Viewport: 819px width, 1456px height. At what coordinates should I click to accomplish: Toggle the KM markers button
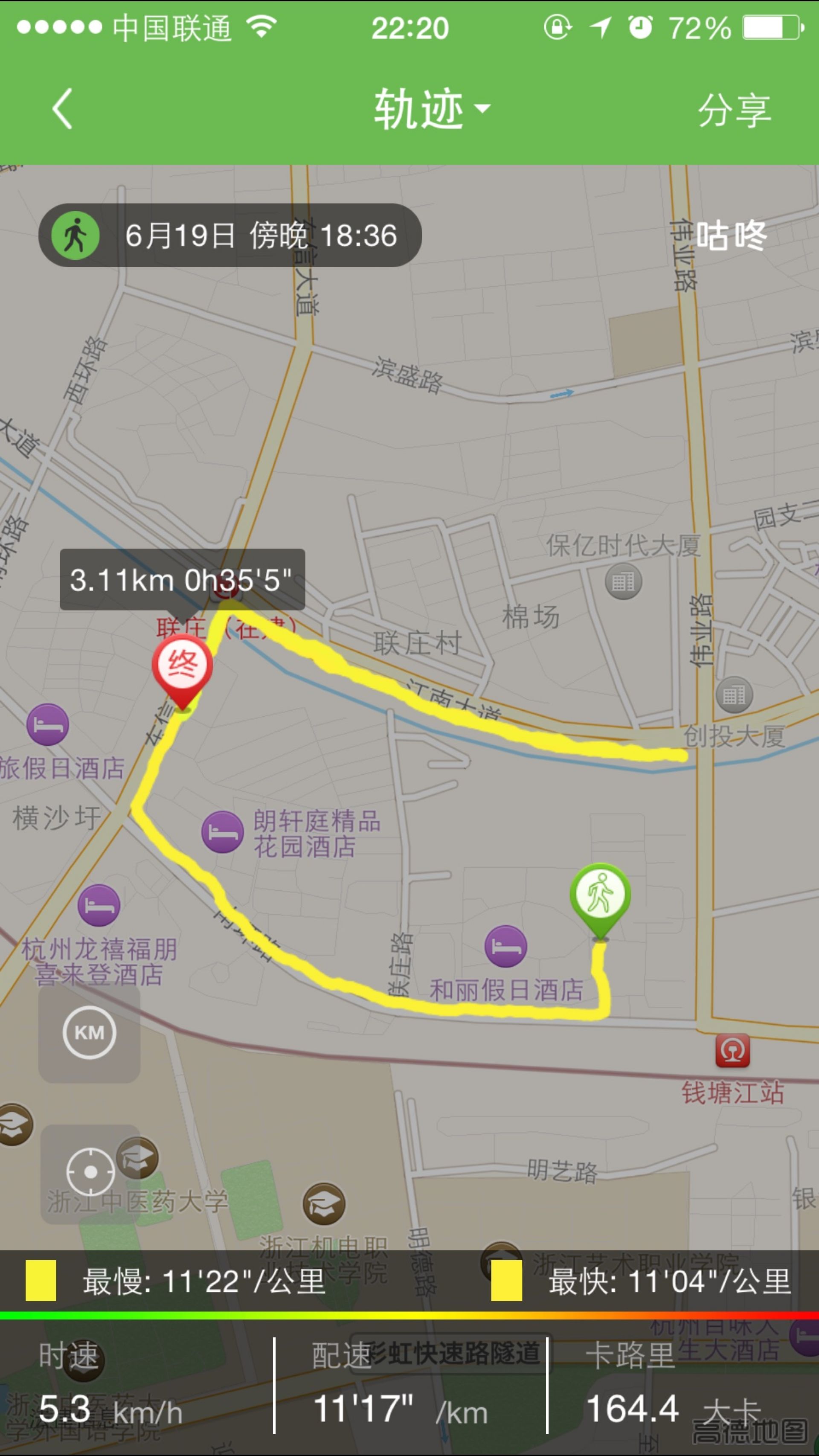(x=89, y=1033)
